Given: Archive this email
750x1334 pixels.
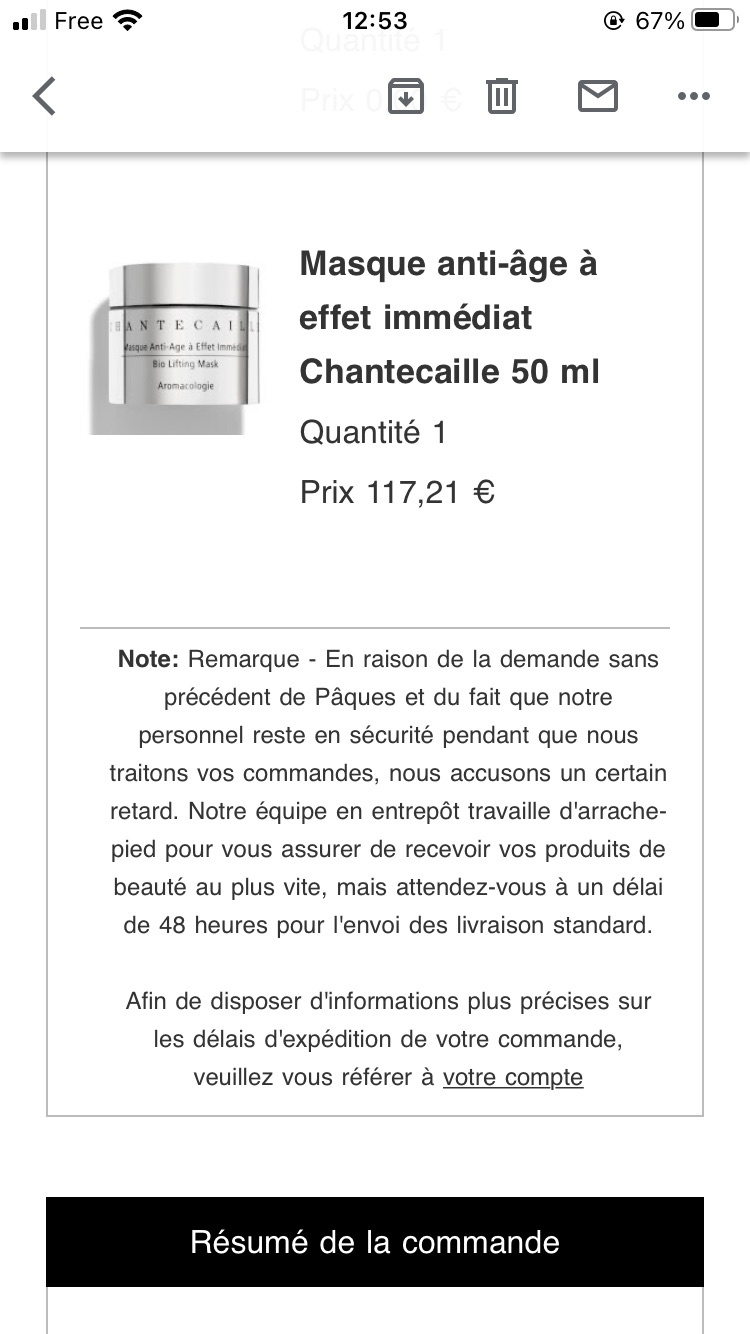Looking at the screenshot, I should pyautogui.click(x=406, y=96).
